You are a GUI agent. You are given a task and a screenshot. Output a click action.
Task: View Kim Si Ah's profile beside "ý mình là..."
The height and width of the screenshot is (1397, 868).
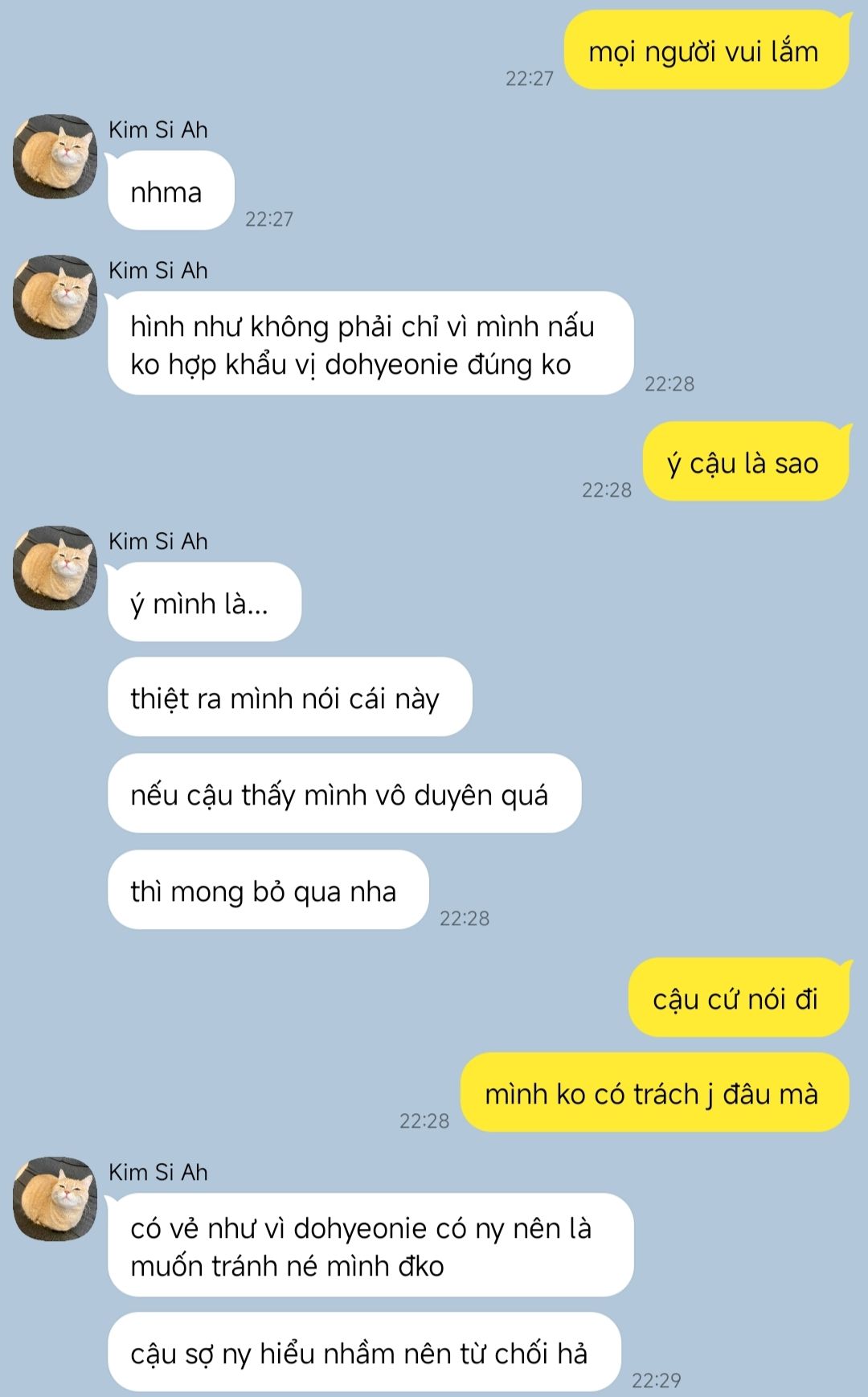(55, 567)
